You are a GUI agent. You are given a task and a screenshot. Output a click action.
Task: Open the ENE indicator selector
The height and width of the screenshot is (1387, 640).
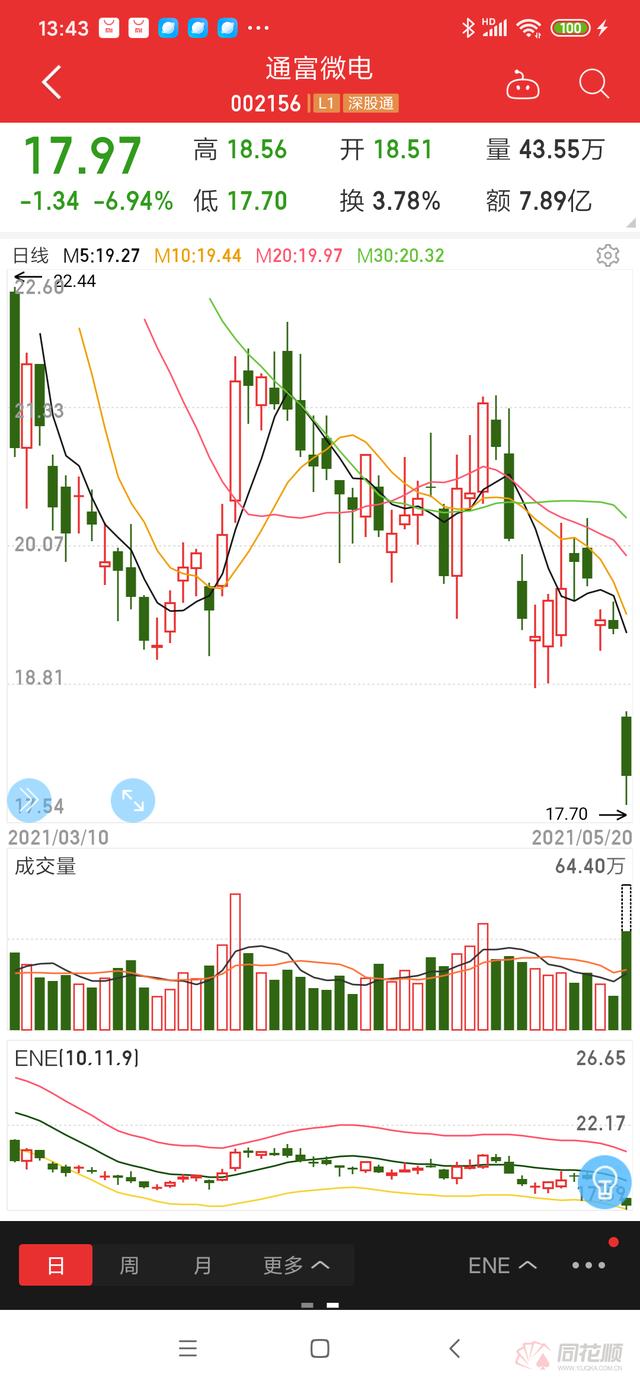tap(502, 1265)
